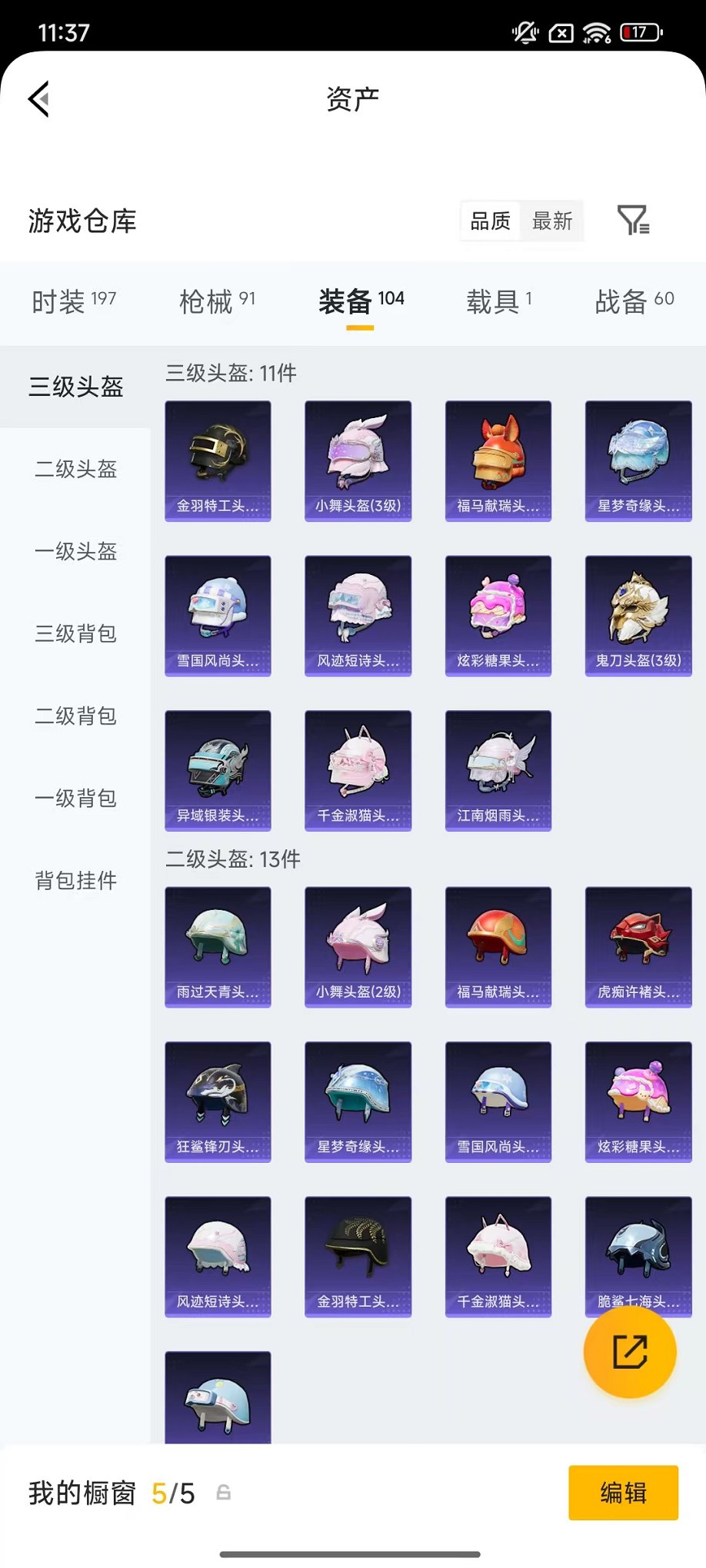Select the 战备 tab
This screenshot has height=1568, width=706.
click(634, 301)
